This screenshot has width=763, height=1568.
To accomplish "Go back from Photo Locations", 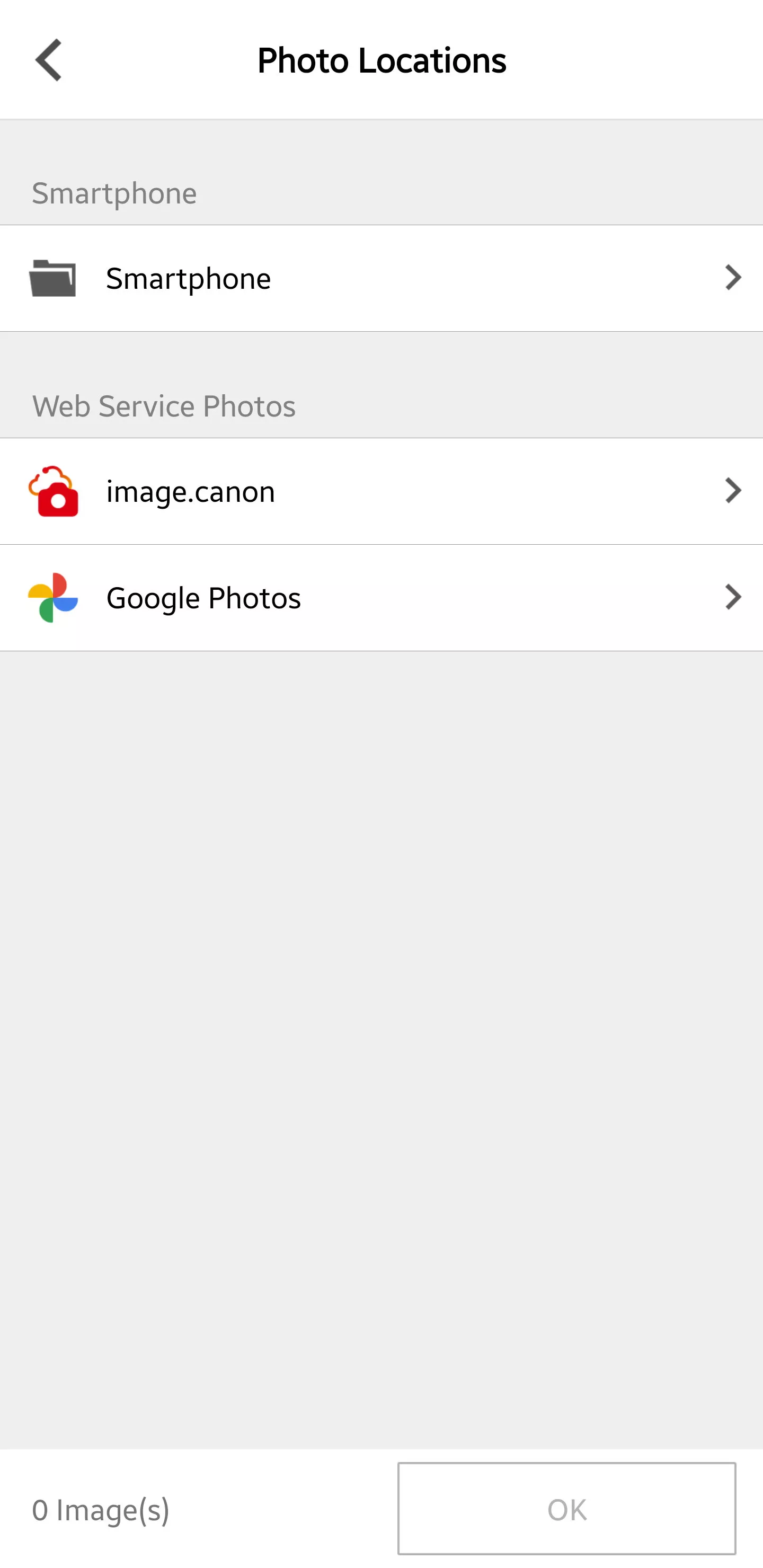I will click(49, 60).
